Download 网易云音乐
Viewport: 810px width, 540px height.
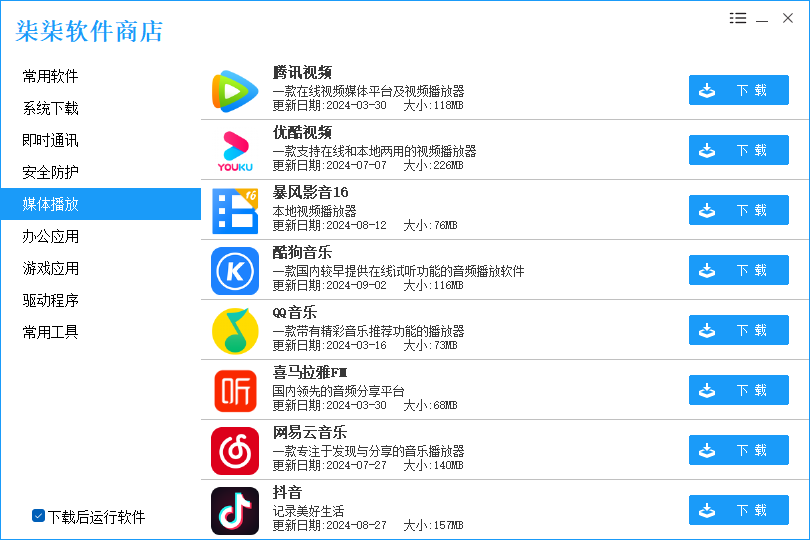click(738, 450)
